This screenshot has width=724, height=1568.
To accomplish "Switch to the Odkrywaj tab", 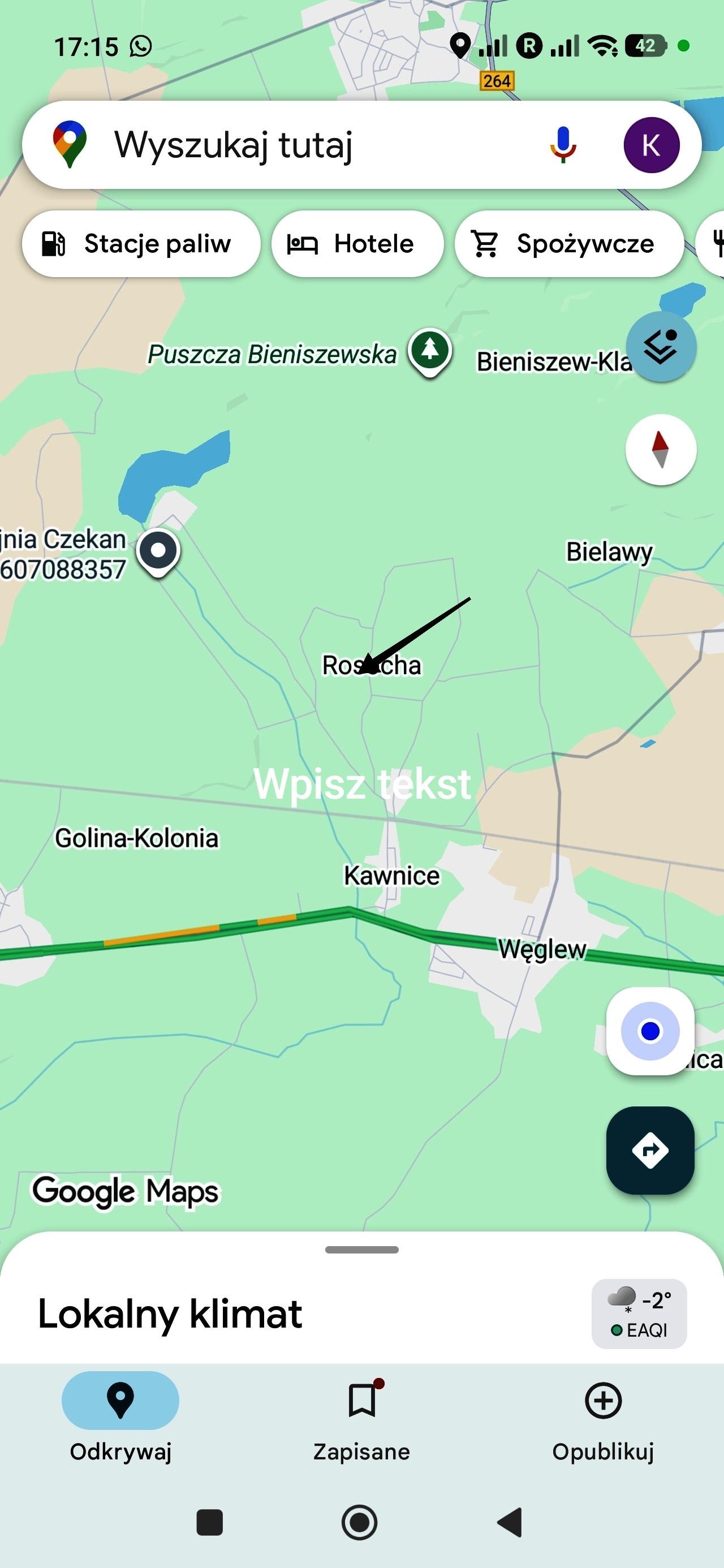I will (x=120, y=1416).
